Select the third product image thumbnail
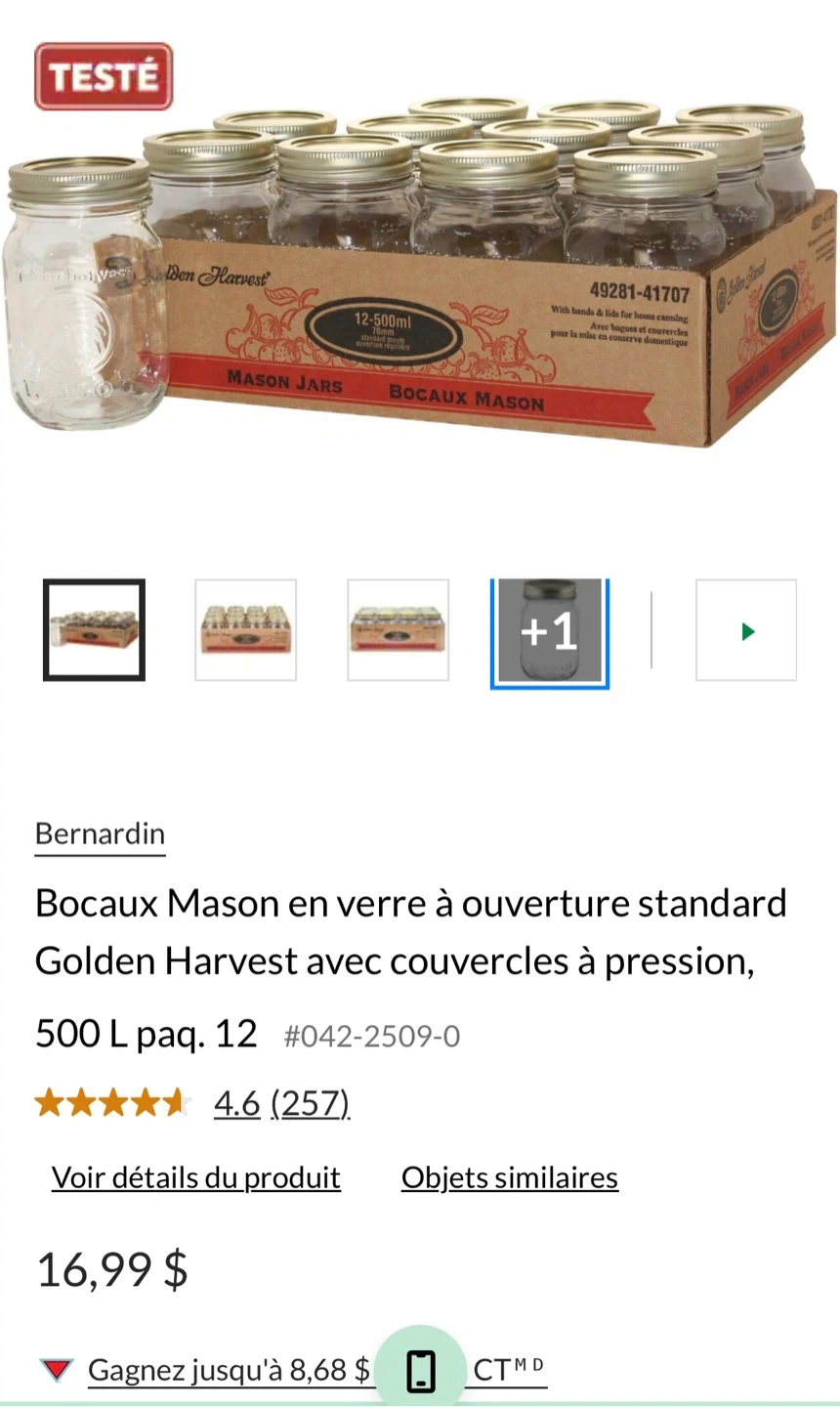 click(399, 630)
